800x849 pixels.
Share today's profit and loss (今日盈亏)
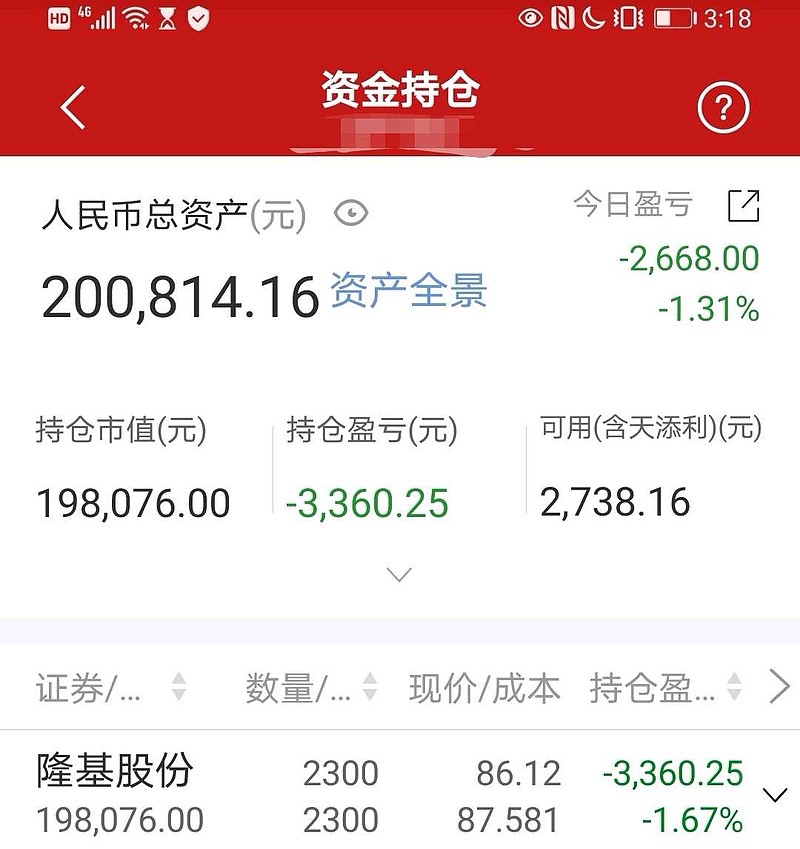coord(743,205)
